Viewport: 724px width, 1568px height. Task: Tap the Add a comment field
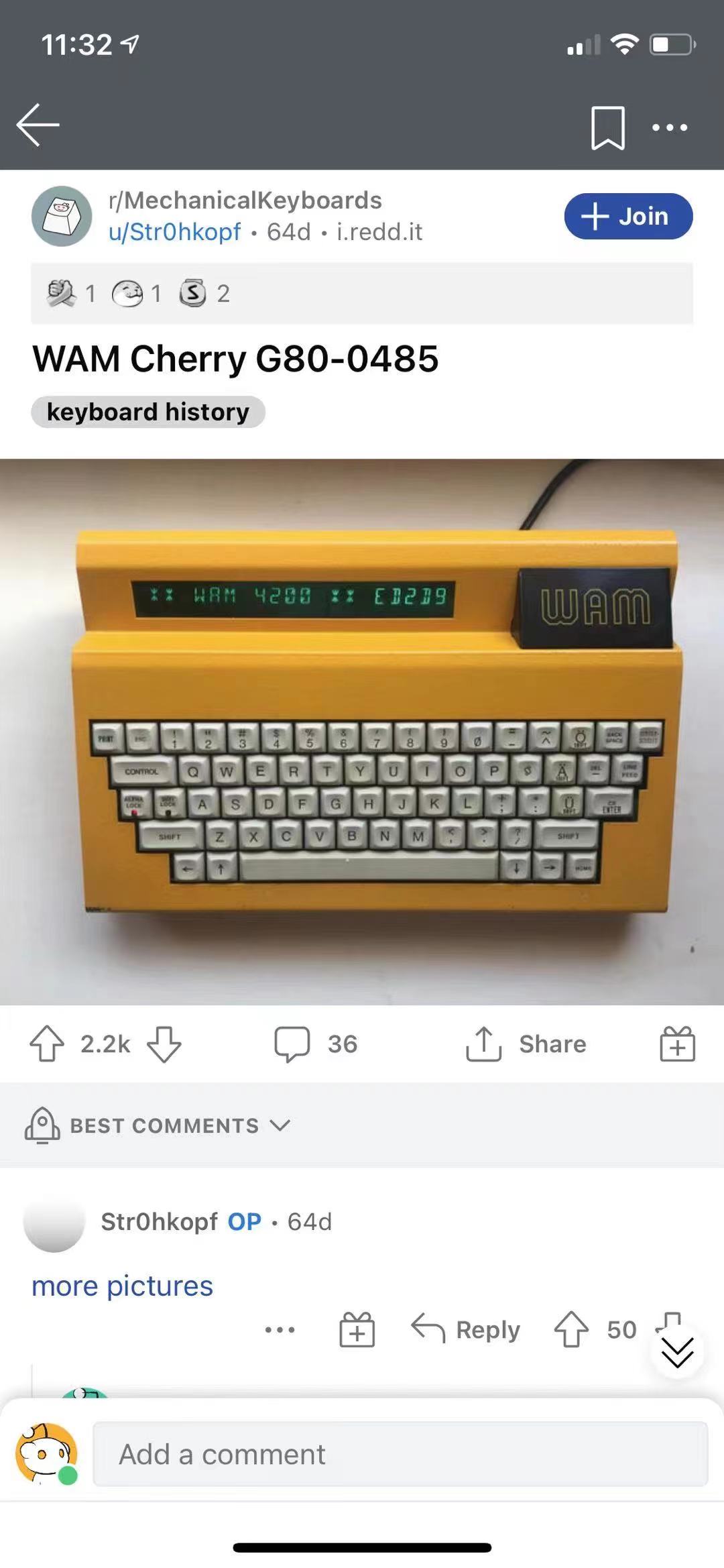pyautogui.click(x=400, y=1454)
